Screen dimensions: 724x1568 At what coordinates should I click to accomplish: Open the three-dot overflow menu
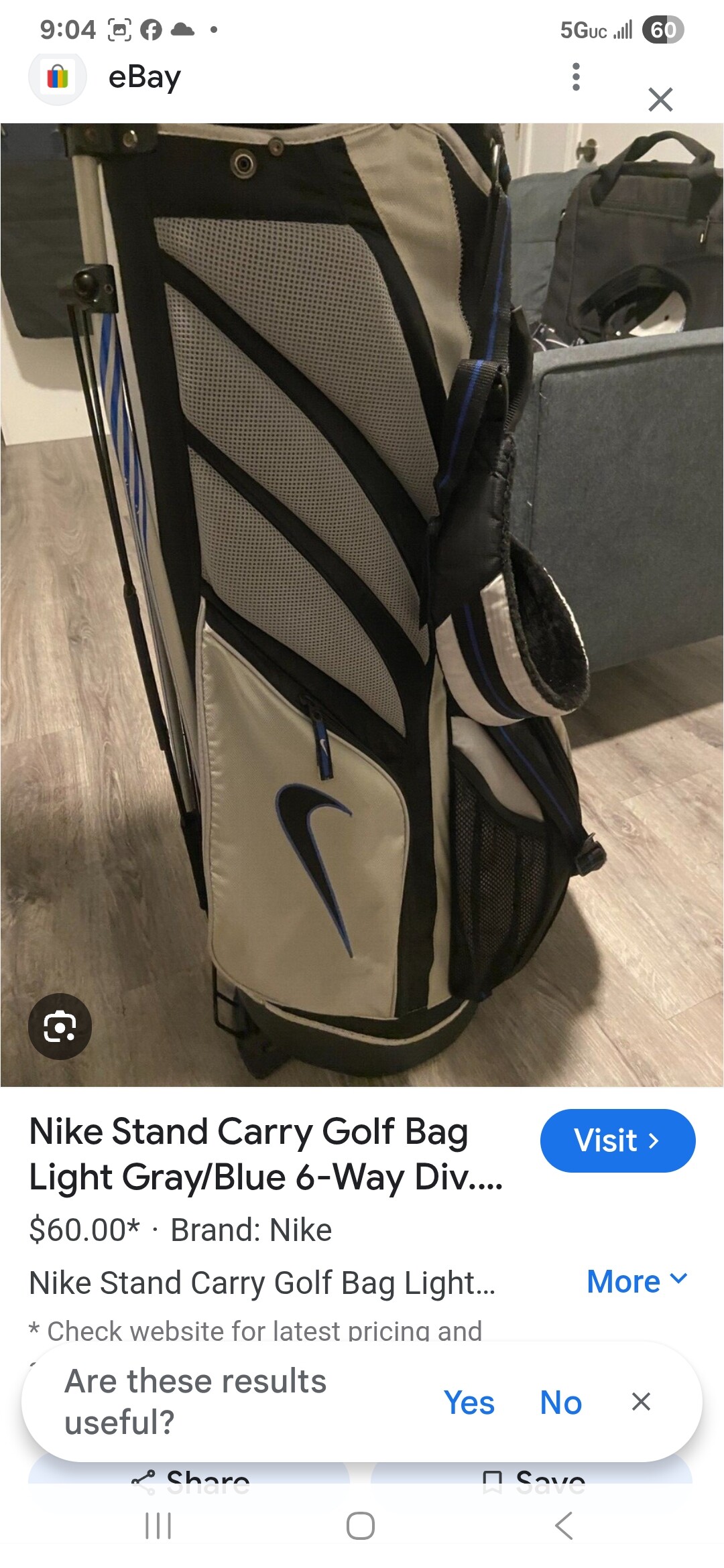click(x=575, y=77)
